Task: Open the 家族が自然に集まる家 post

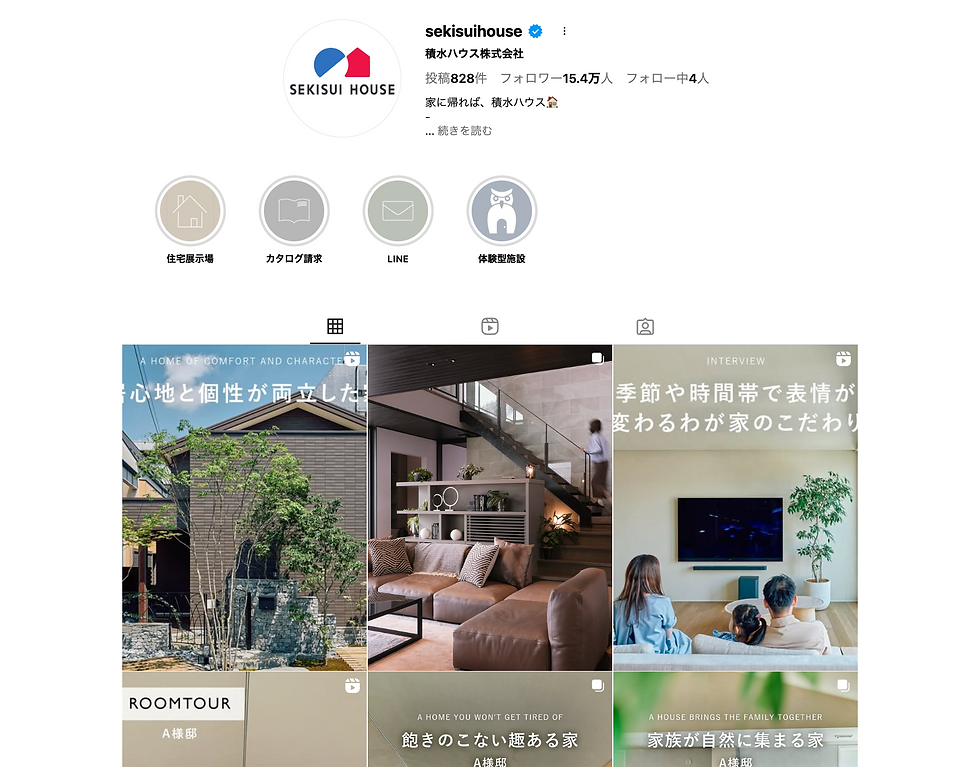Action: [735, 720]
